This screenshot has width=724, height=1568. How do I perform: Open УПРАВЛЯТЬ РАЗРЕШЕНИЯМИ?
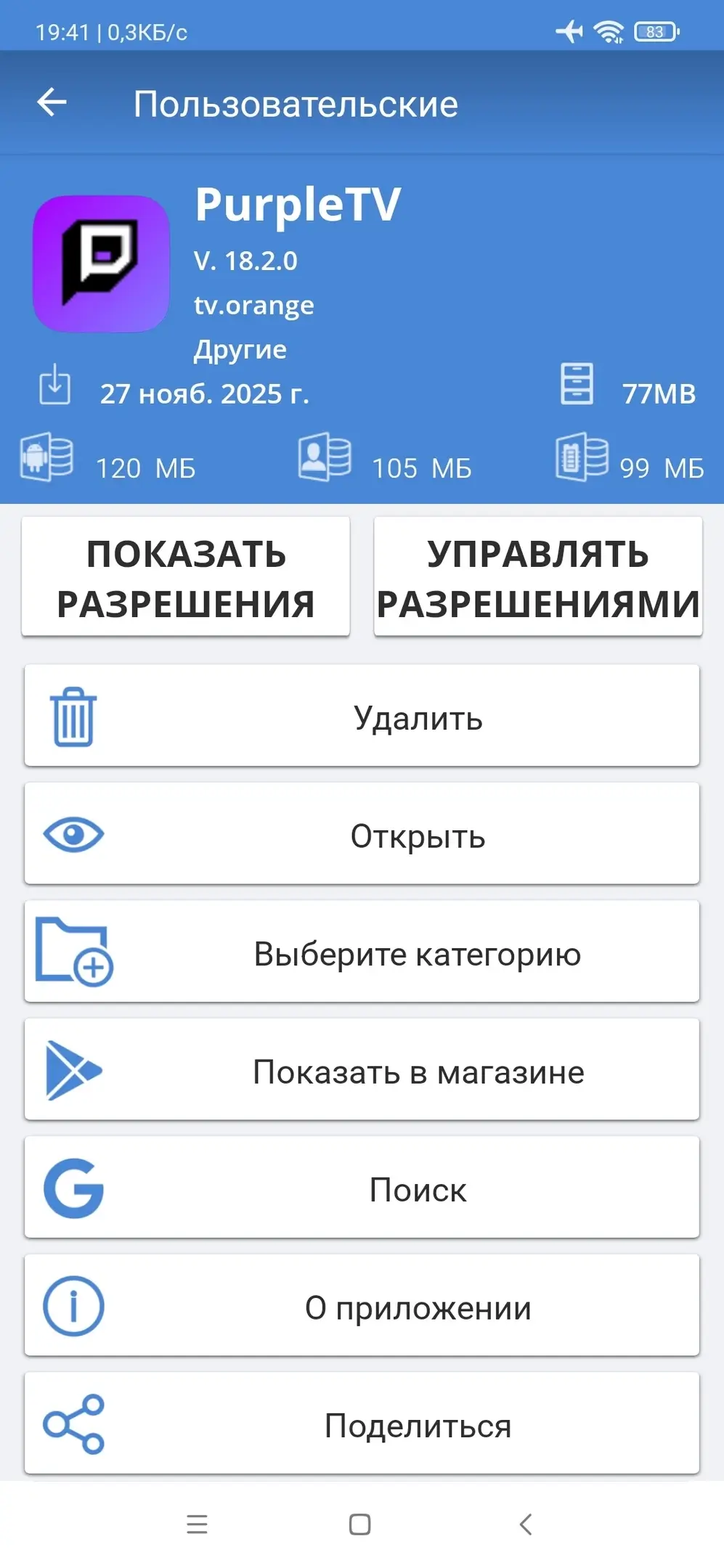[x=538, y=578]
